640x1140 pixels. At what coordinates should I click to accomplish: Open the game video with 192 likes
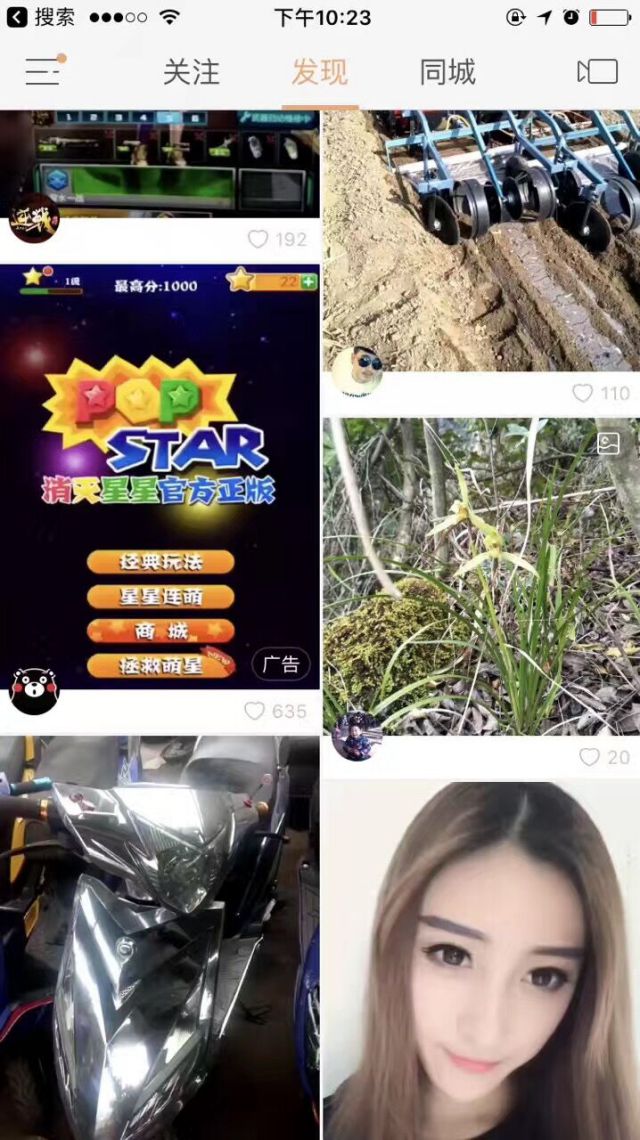pyautogui.click(x=160, y=160)
